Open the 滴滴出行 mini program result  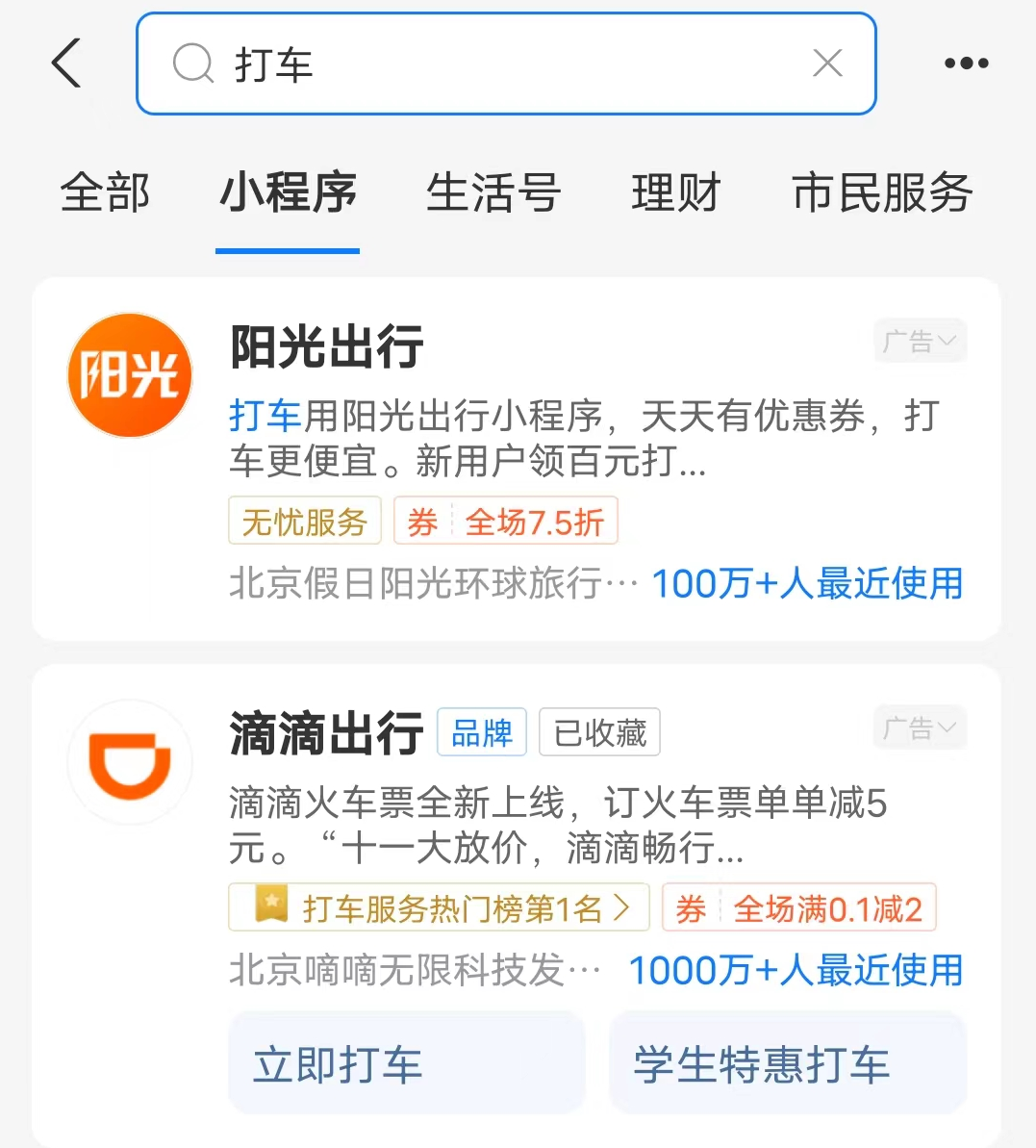(x=326, y=733)
